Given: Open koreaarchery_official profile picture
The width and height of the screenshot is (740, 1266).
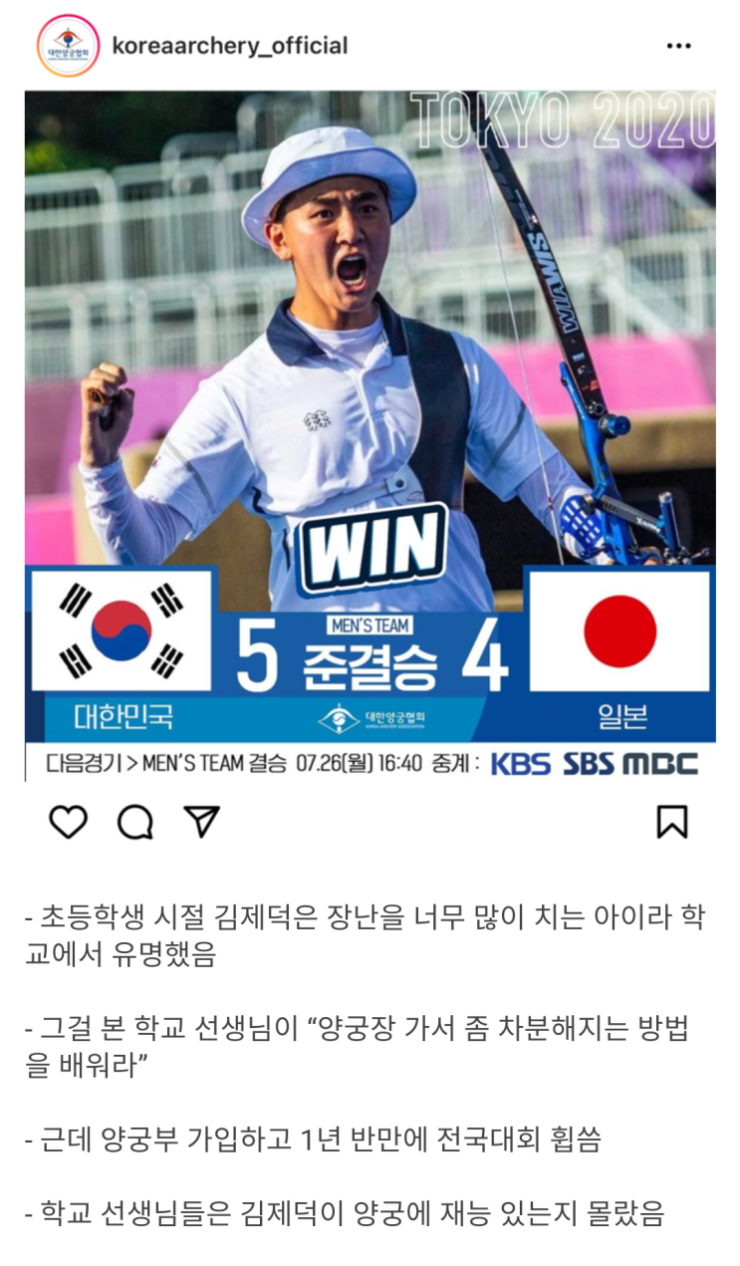Looking at the screenshot, I should click(68, 46).
